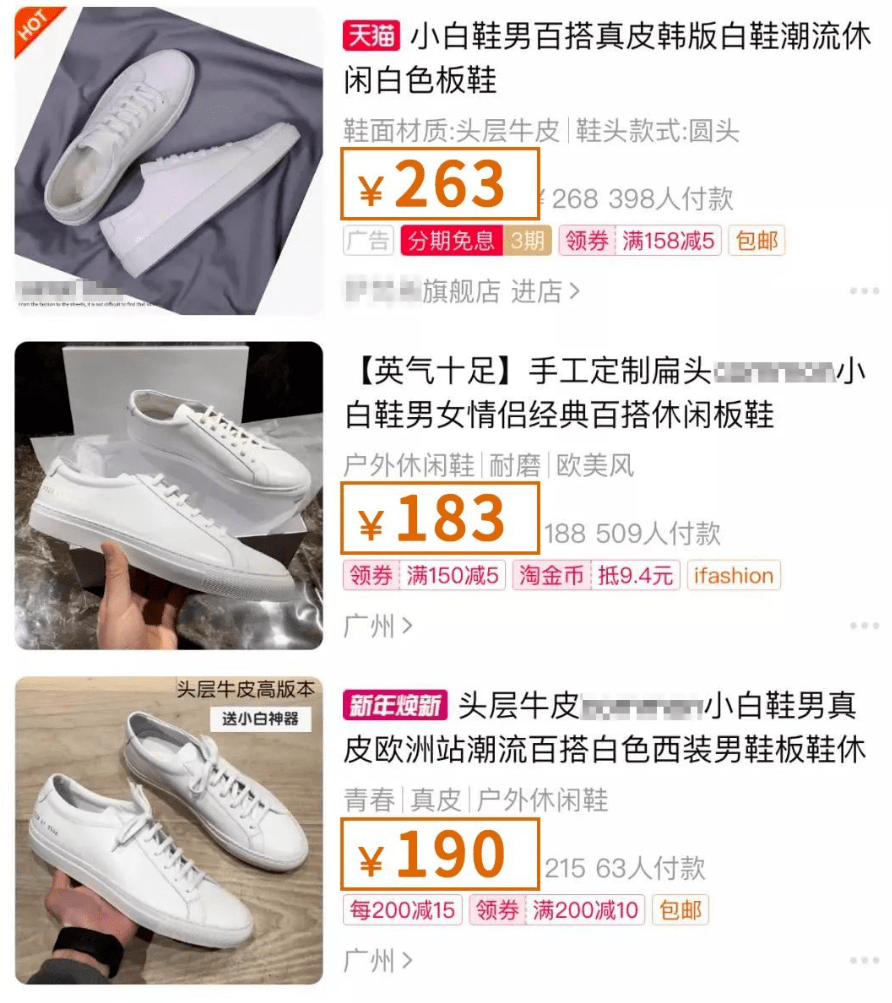Open more options for the 183 yuan item
Image resolution: width=892 pixels, height=1003 pixels.
(x=863, y=626)
